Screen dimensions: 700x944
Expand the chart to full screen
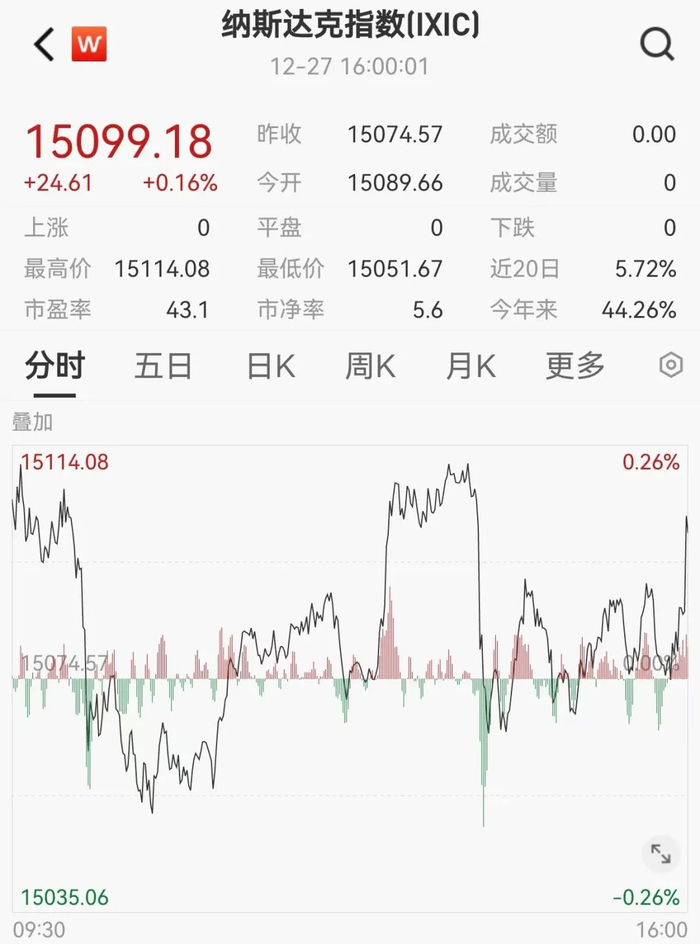point(661,853)
